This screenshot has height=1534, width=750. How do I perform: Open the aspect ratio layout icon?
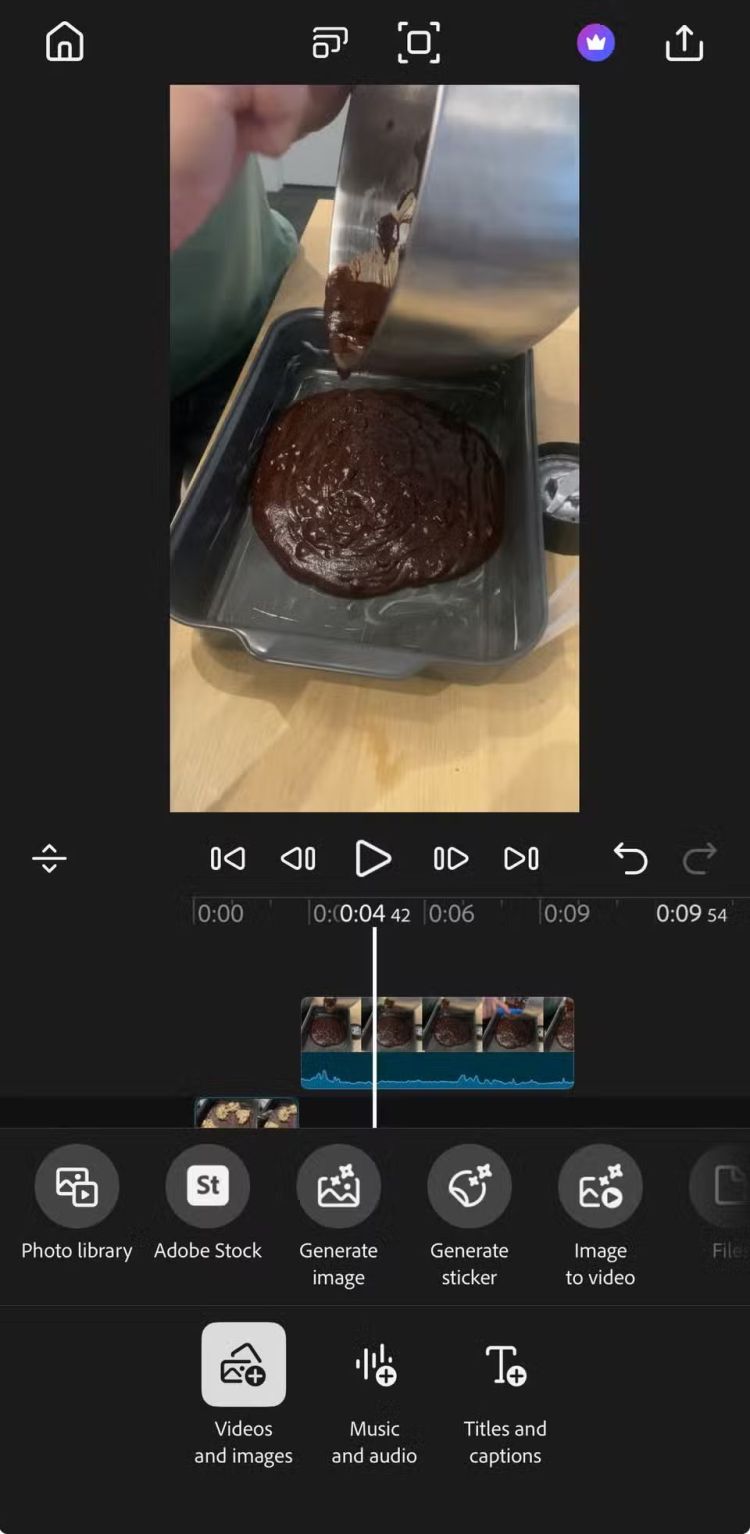(x=330, y=43)
